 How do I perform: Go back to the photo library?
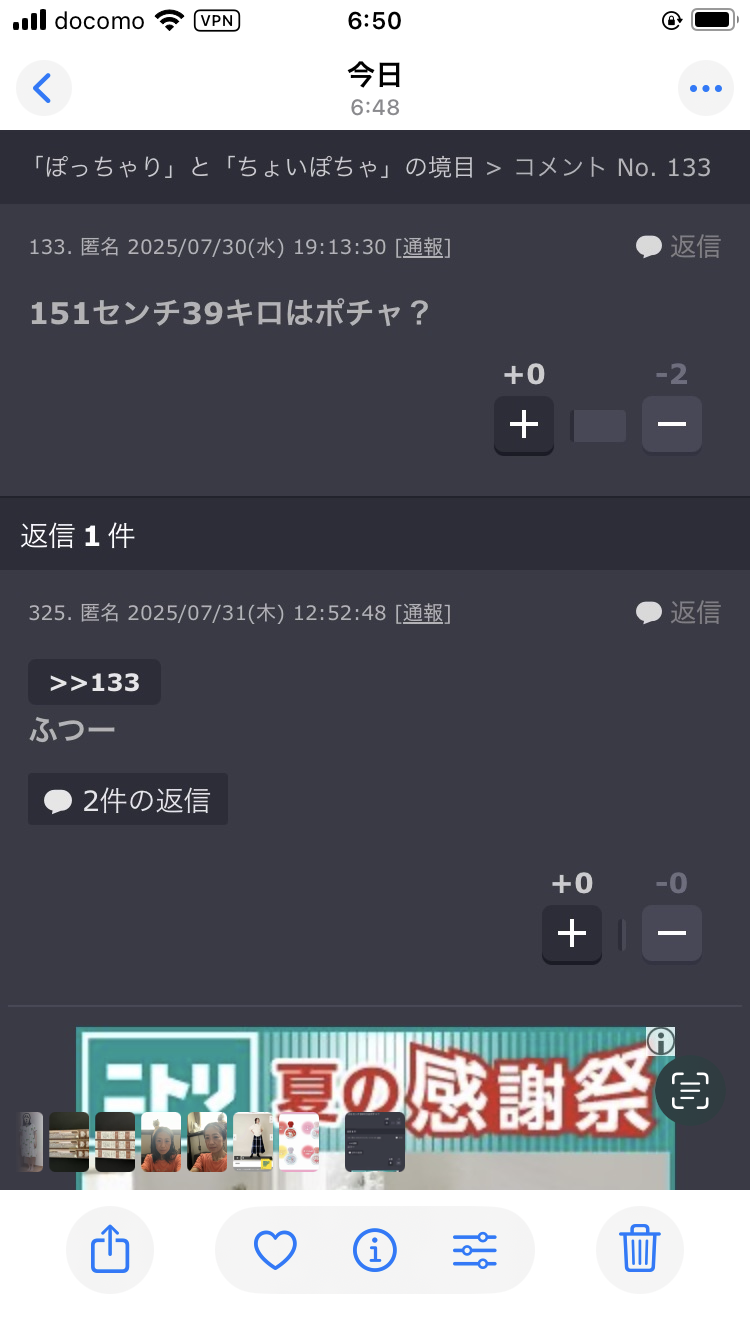click(44, 88)
